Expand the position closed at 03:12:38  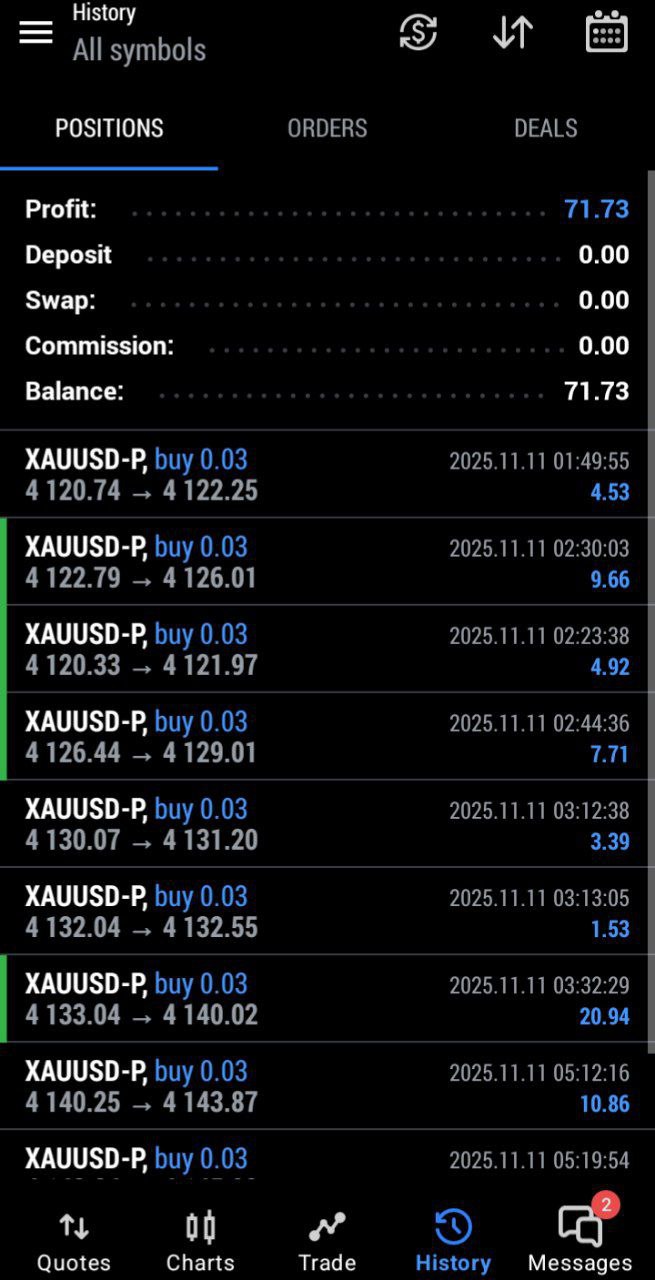coord(327,824)
